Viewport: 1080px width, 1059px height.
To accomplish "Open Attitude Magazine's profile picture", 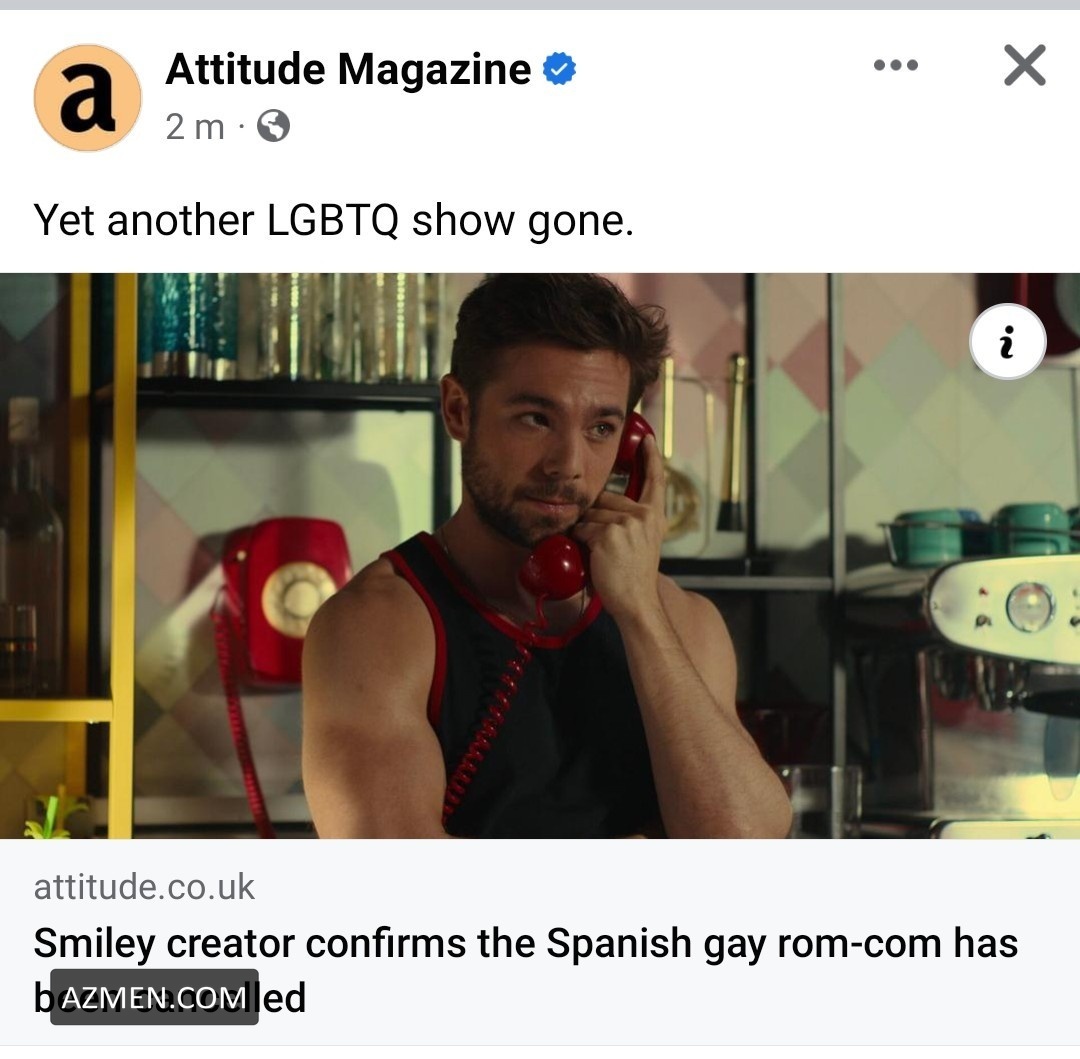I will 87,97.
